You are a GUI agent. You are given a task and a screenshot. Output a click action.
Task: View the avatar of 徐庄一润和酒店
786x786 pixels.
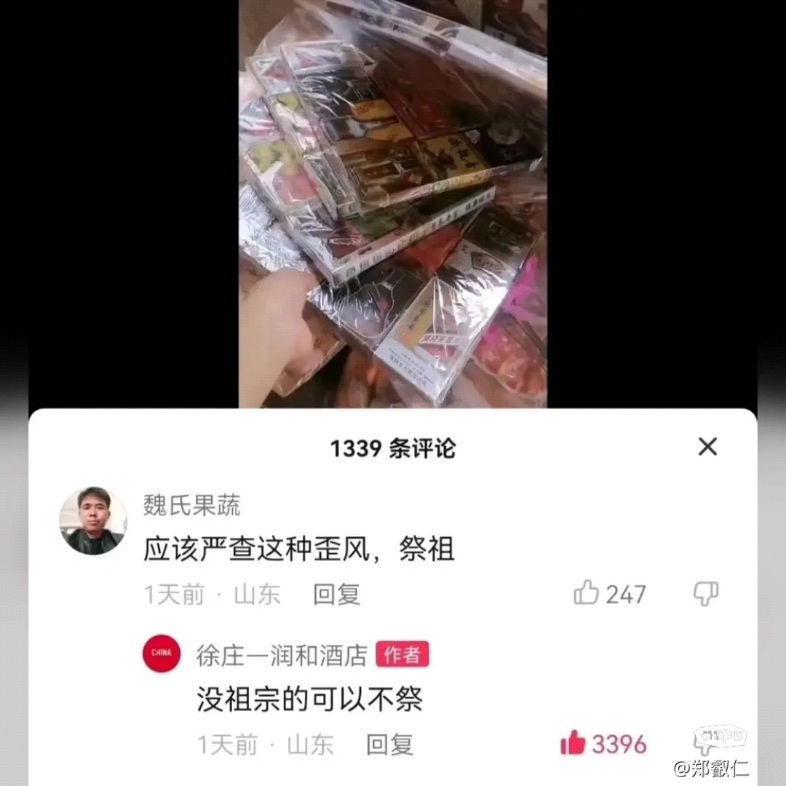162,653
